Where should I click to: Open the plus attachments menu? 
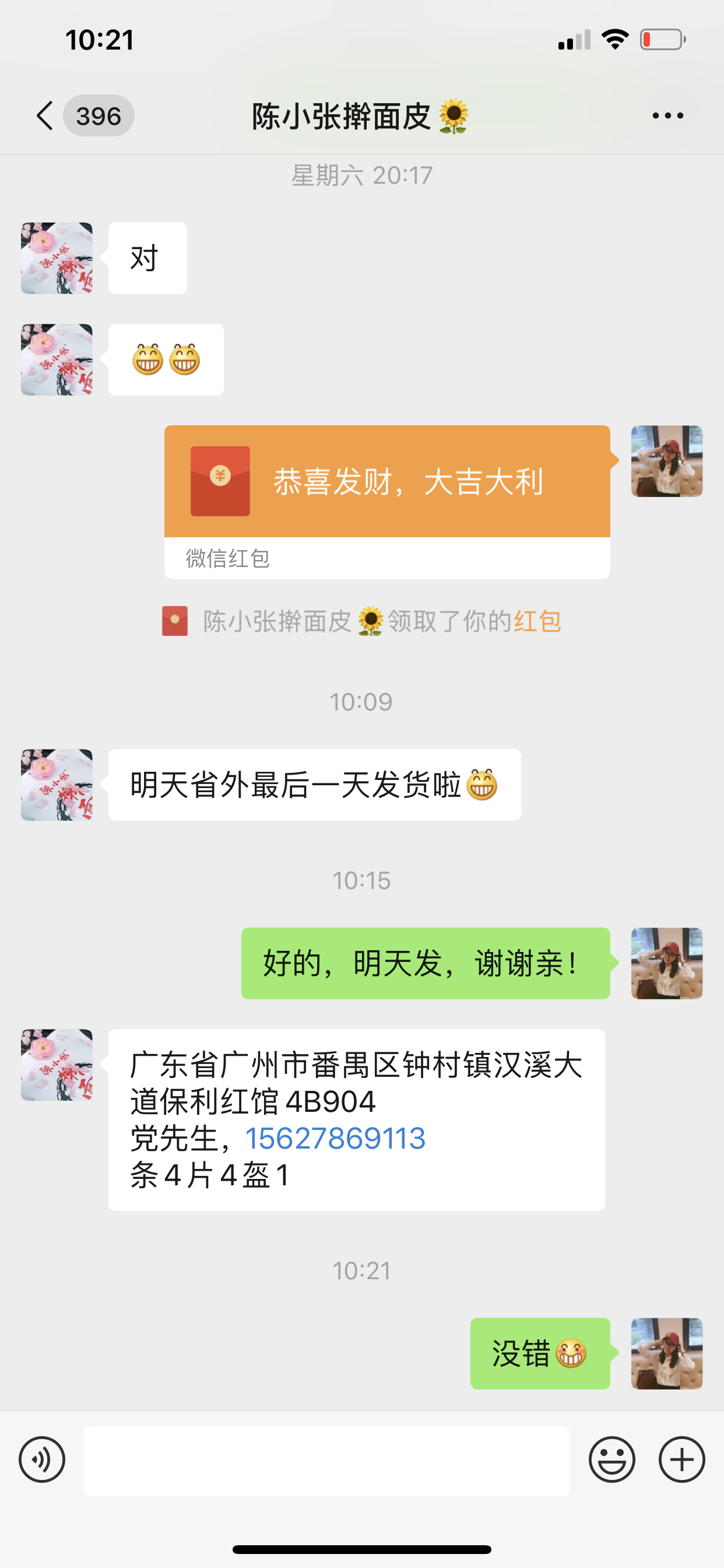(682, 1459)
